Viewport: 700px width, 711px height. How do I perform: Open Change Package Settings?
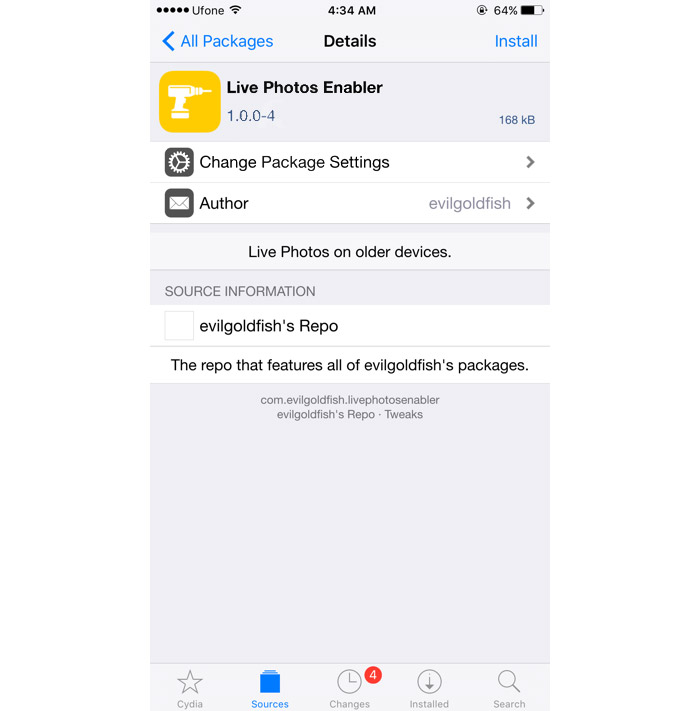pyautogui.click(x=349, y=162)
